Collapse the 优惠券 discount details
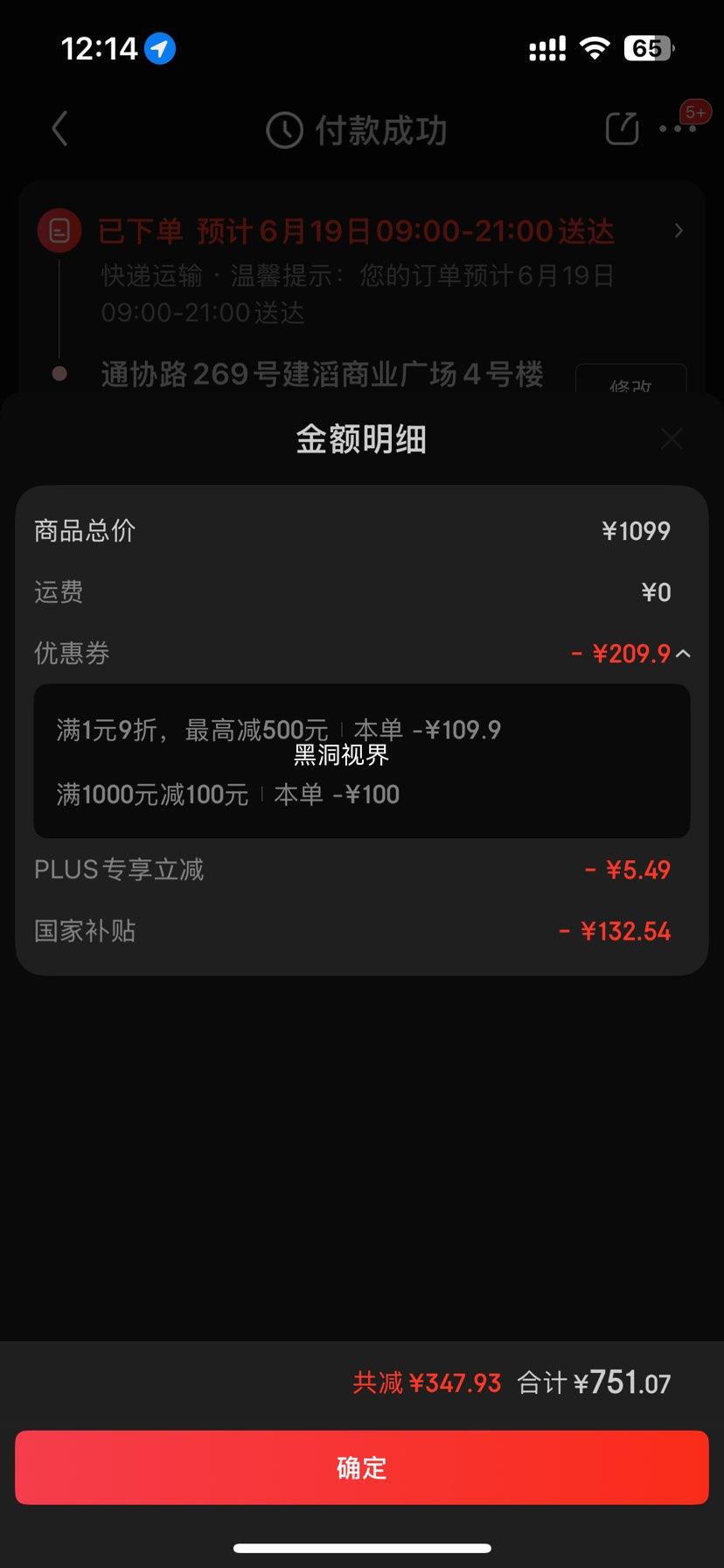 (x=684, y=654)
